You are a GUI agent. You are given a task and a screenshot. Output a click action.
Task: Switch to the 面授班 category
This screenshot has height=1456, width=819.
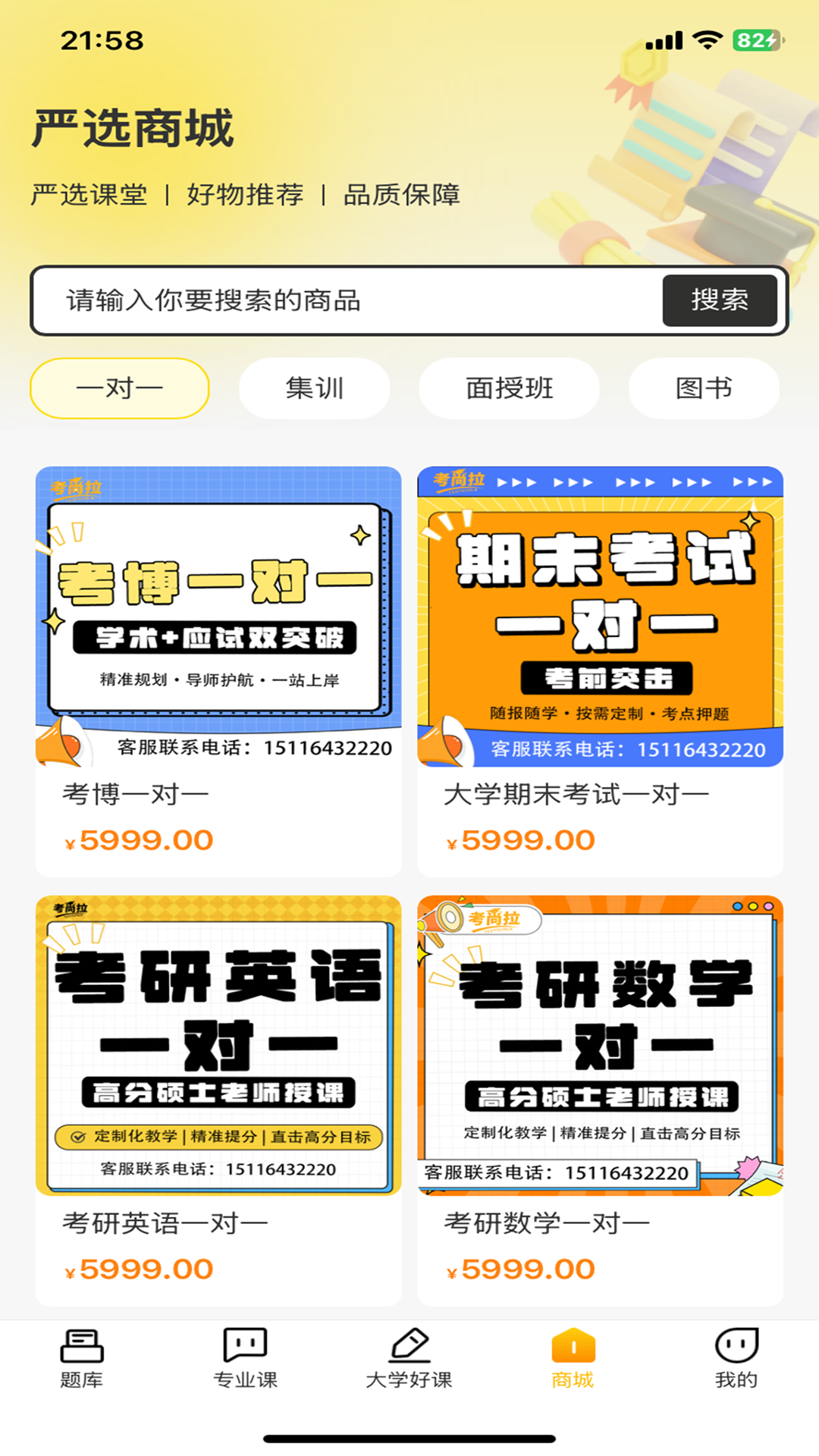tap(509, 388)
